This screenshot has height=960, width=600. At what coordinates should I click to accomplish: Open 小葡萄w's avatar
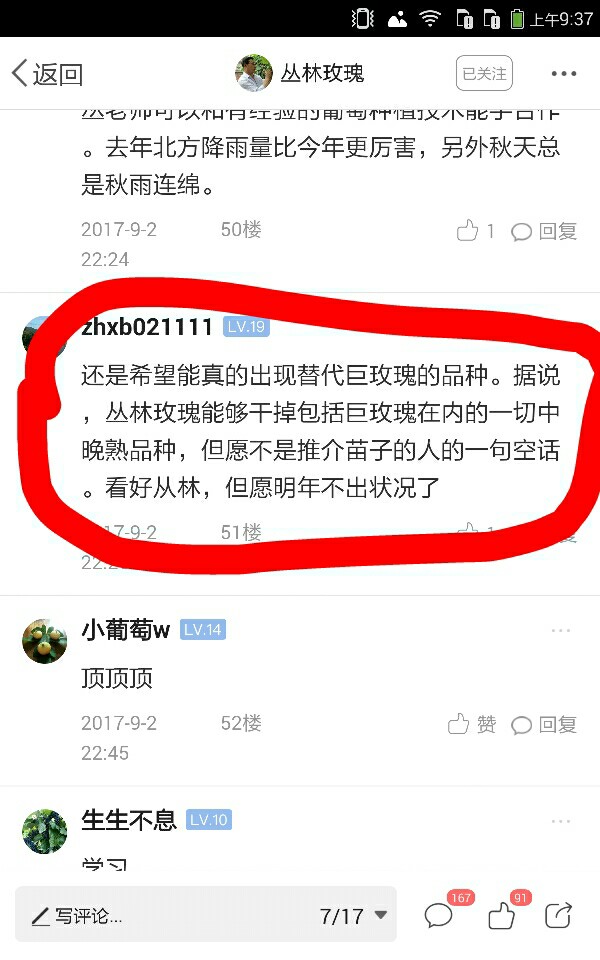click(x=45, y=641)
